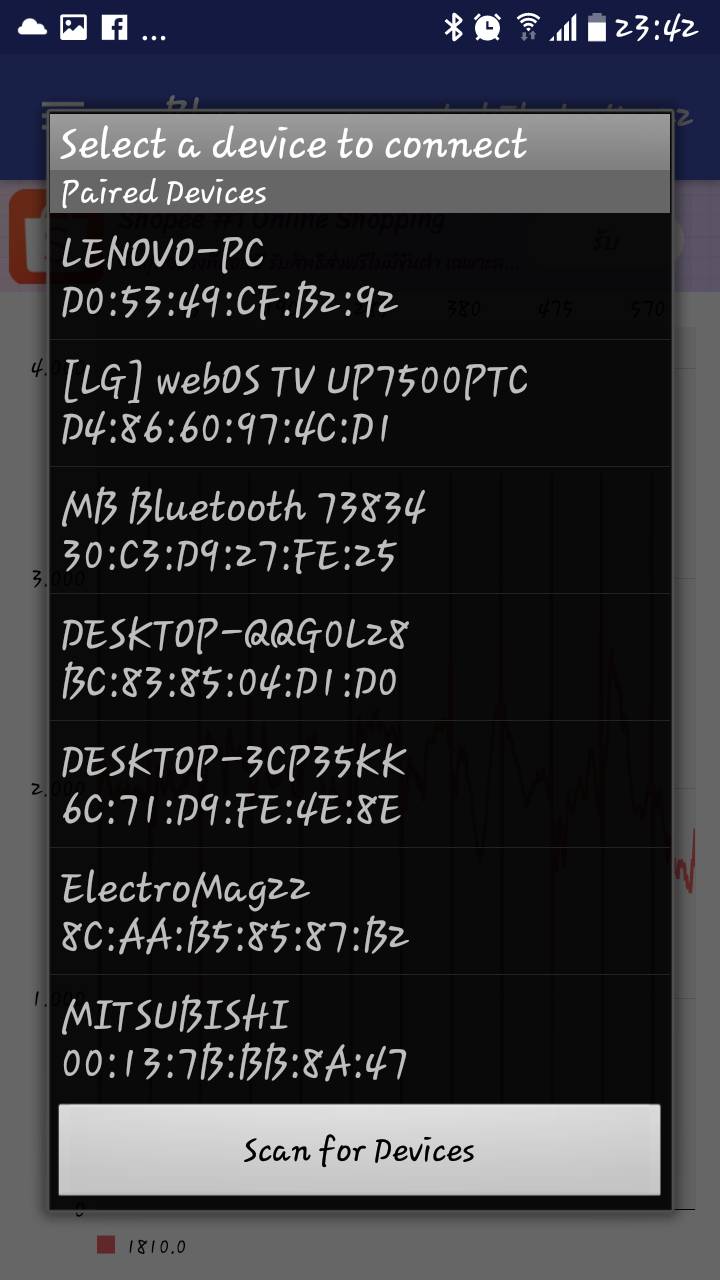Select DESKTOP-QQG0L28 from paired devices

pyautogui.click(x=360, y=657)
